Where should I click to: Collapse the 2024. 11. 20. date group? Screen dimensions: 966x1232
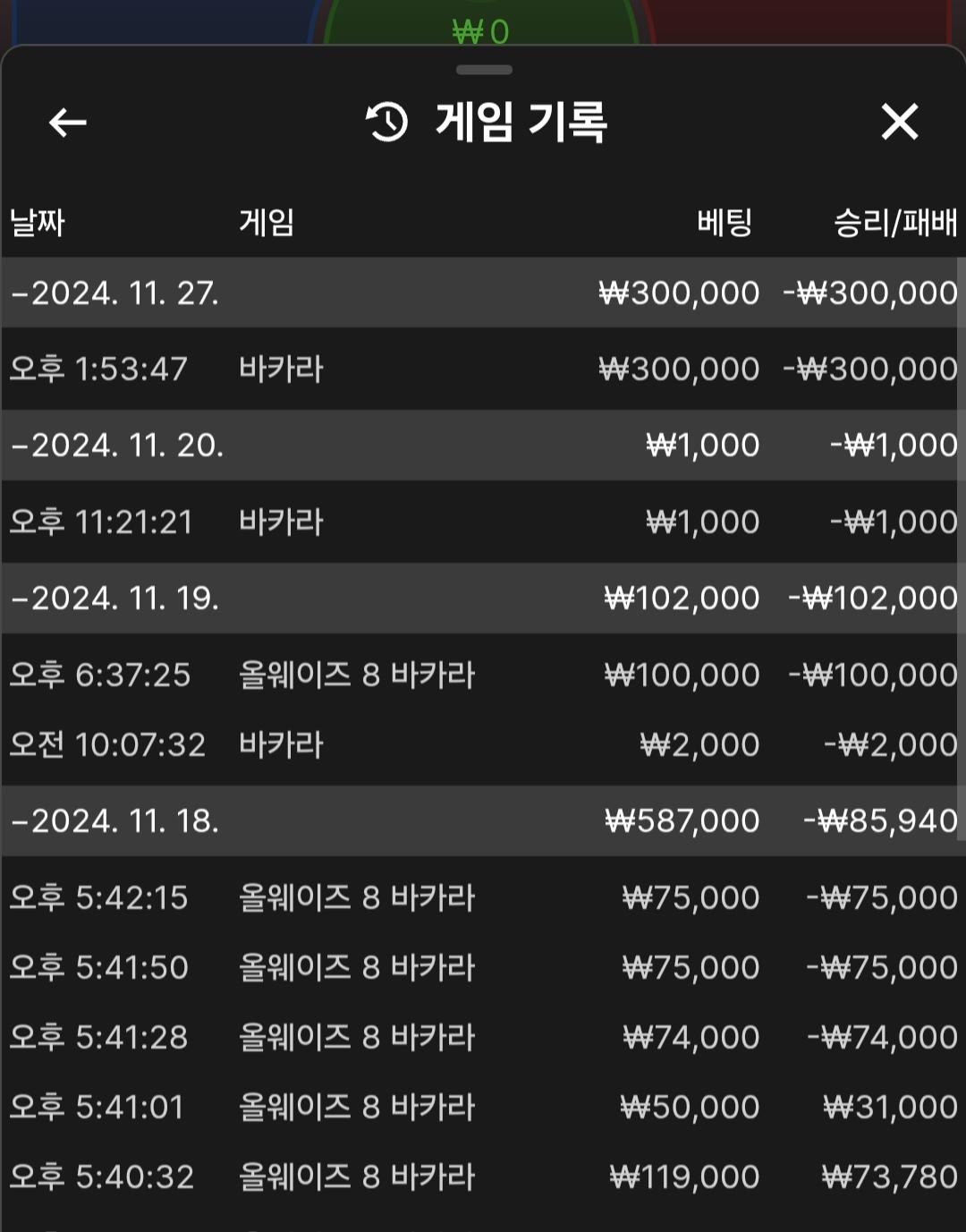click(118, 446)
